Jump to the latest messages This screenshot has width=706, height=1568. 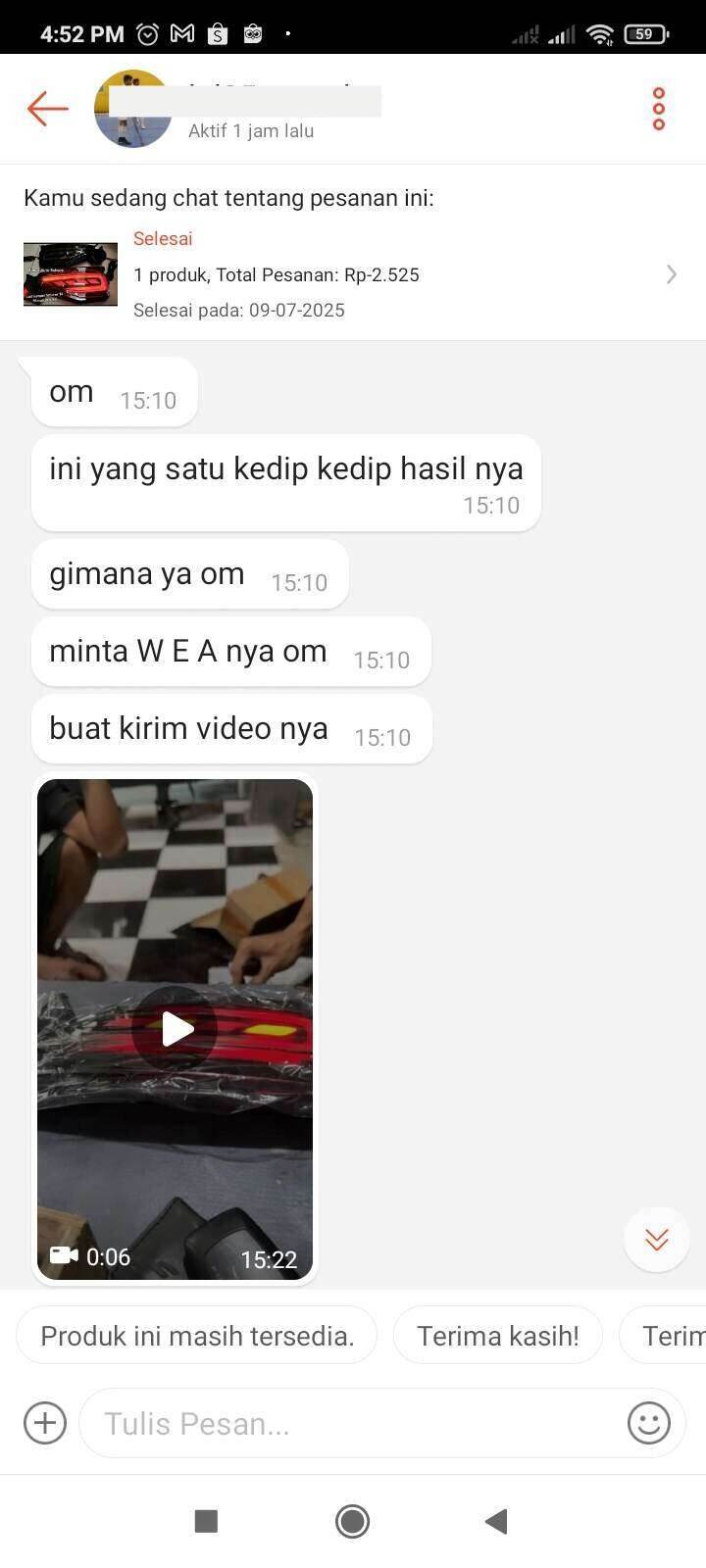(x=657, y=1239)
